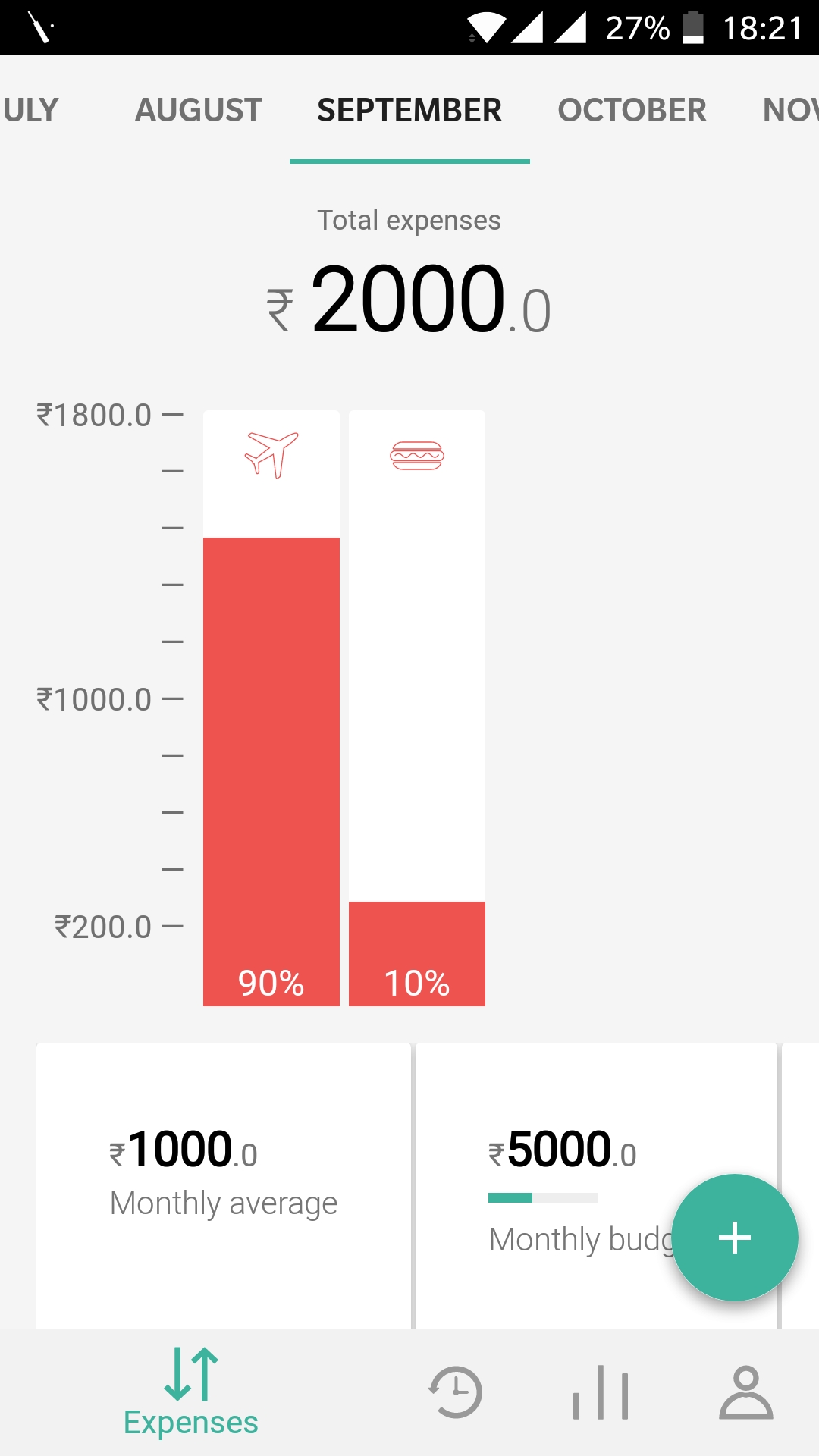Open the Monthly budget card

[596, 1185]
